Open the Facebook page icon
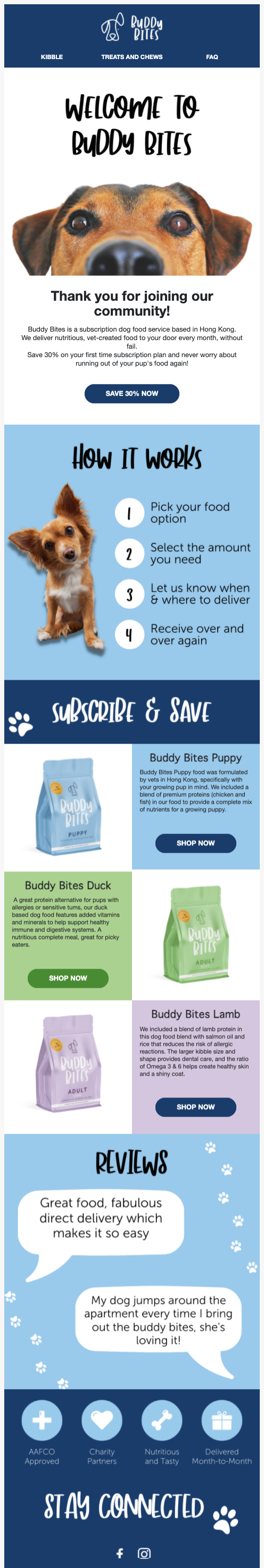The image size is (264, 1568). click(x=120, y=1553)
